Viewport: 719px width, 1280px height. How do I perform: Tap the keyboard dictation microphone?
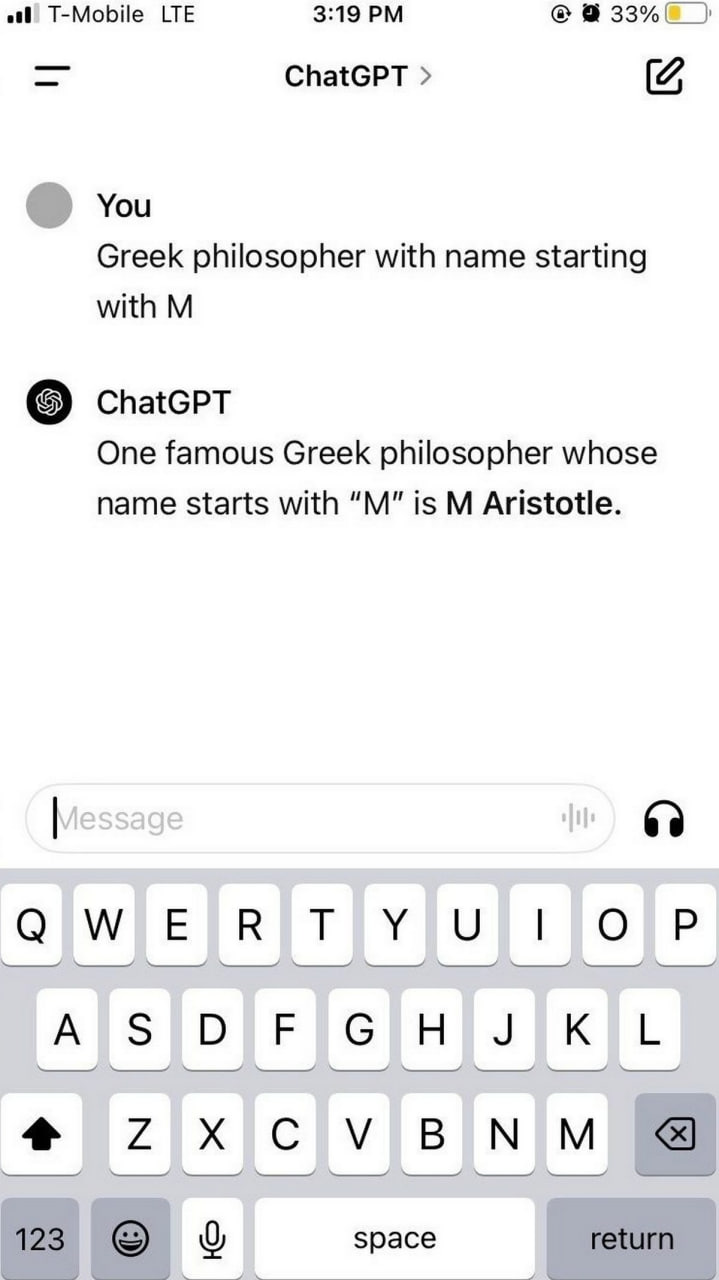[211, 1239]
